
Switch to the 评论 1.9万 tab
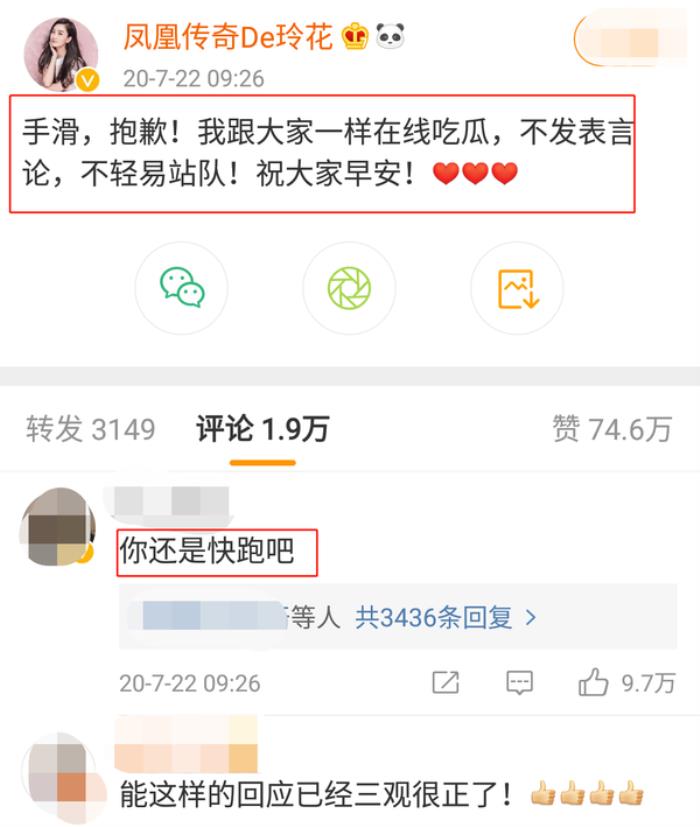click(x=262, y=430)
